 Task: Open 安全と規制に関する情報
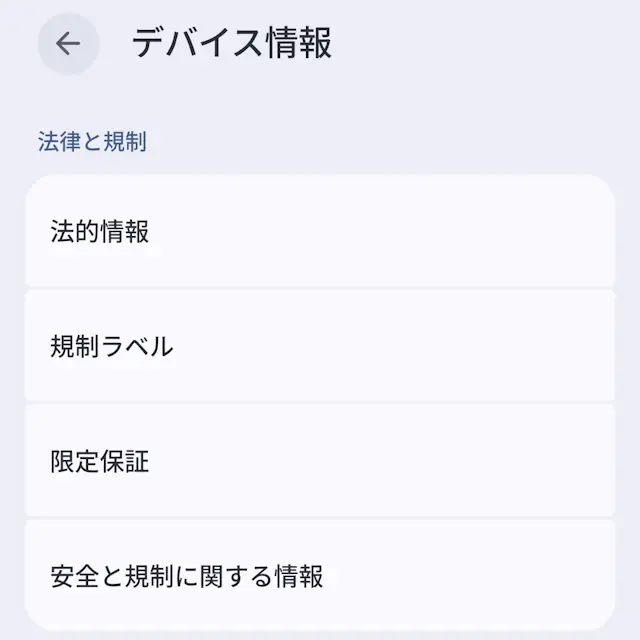point(320,575)
